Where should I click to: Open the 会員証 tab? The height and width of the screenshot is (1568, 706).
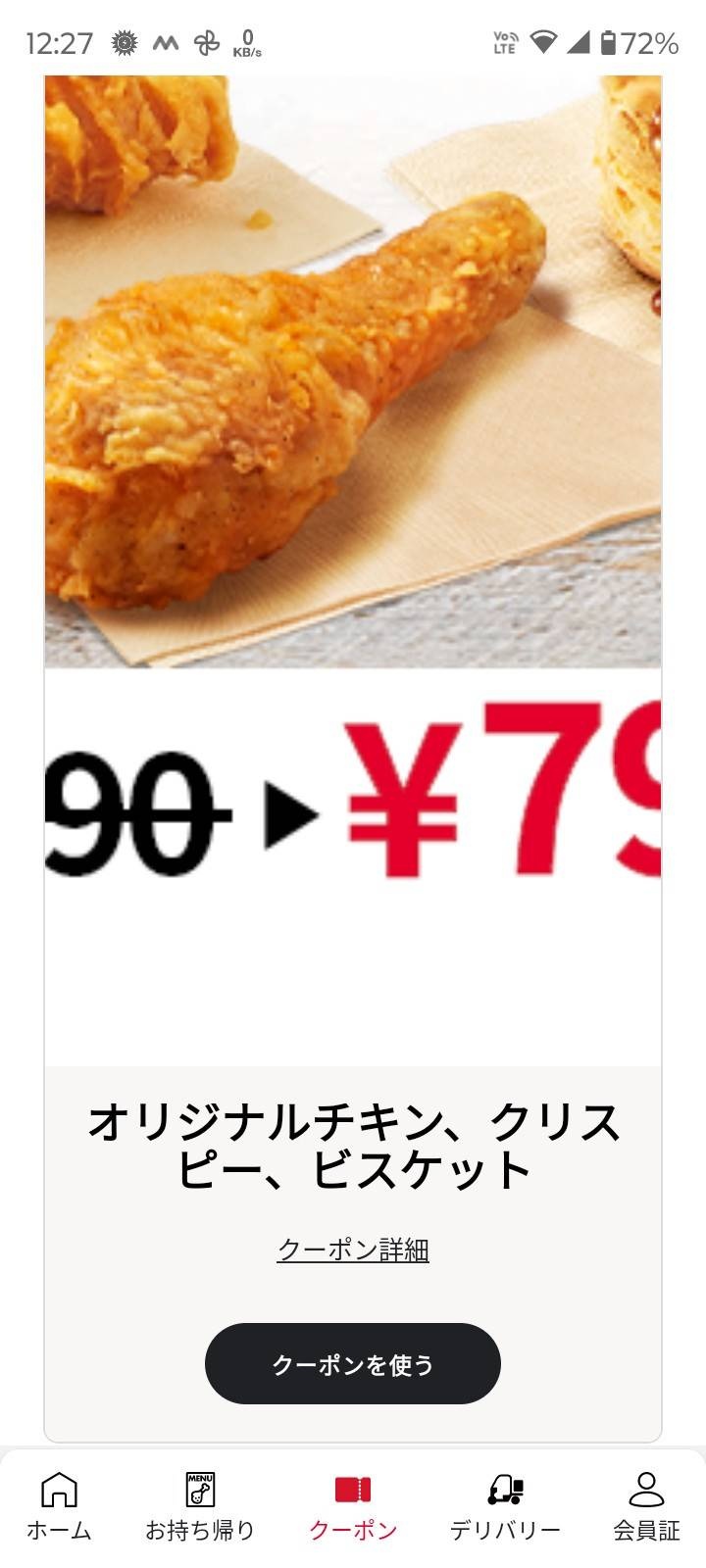tap(646, 1506)
